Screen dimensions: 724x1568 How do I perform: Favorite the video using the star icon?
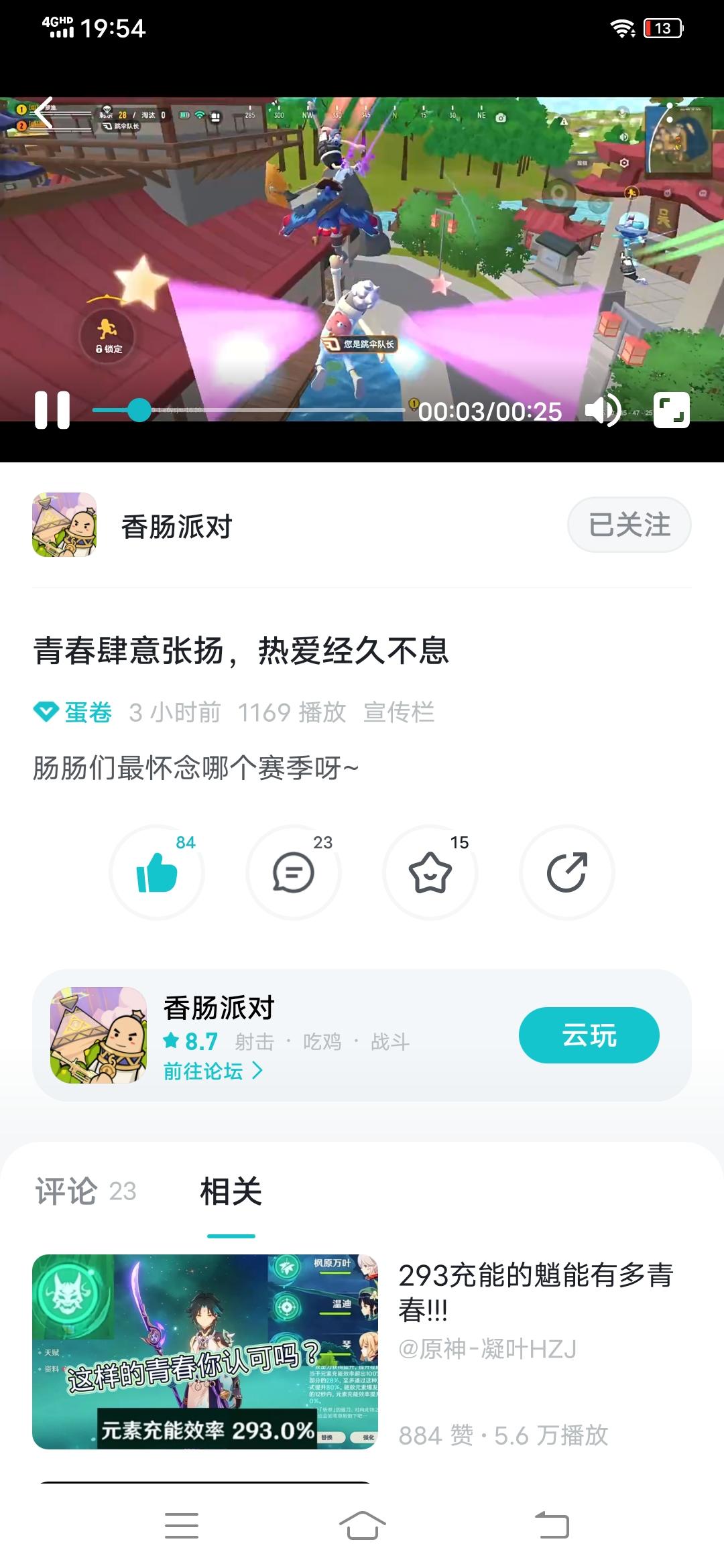(x=430, y=872)
